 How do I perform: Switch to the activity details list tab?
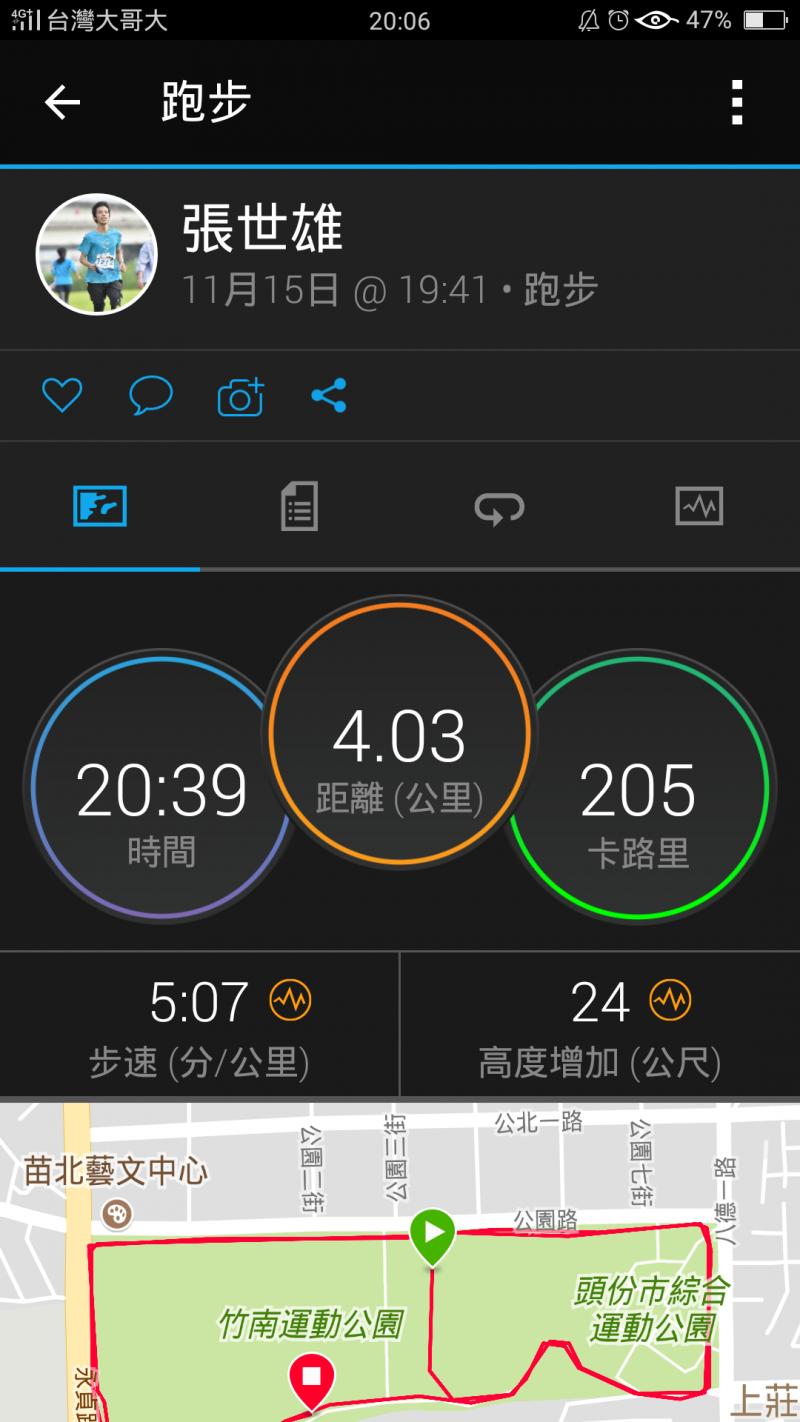299,506
